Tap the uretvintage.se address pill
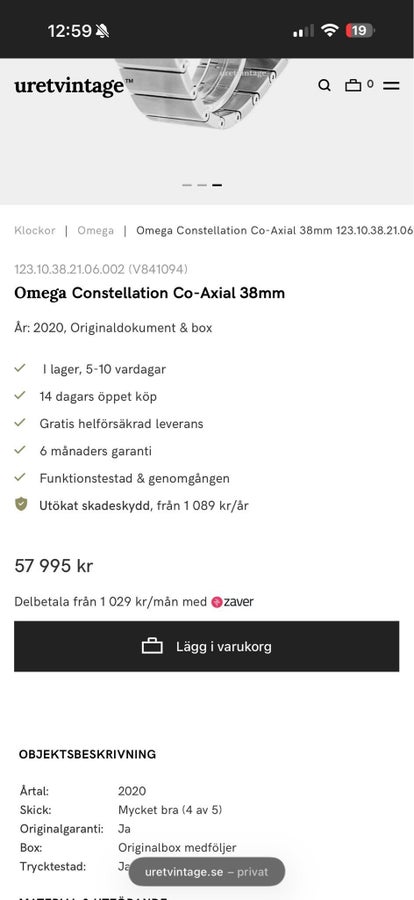Image resolution: width=414 pixels, height=900 pixels. tap(207, 872)
